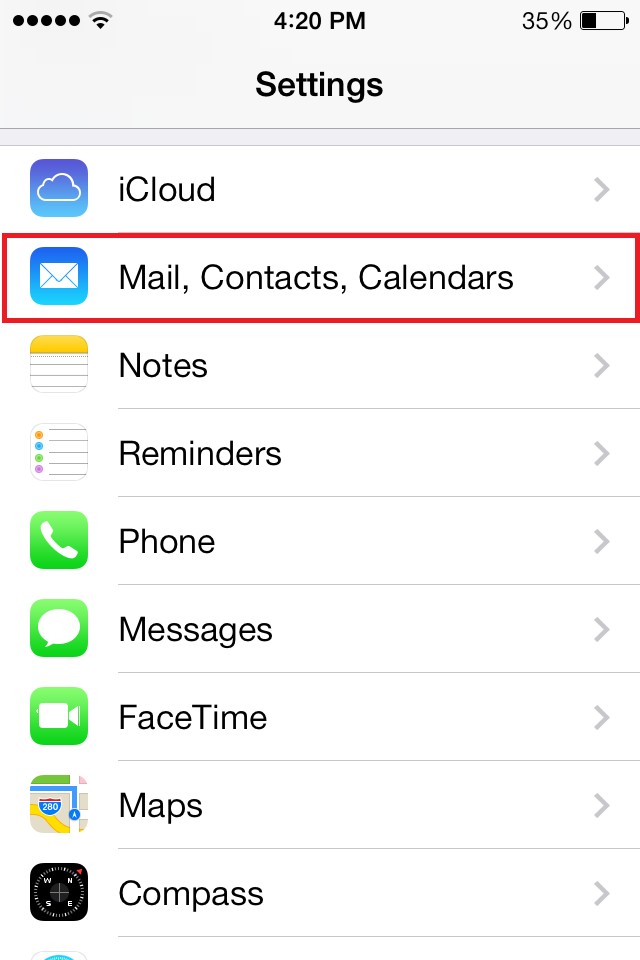Tap the Maps settings row

(320, 805)
